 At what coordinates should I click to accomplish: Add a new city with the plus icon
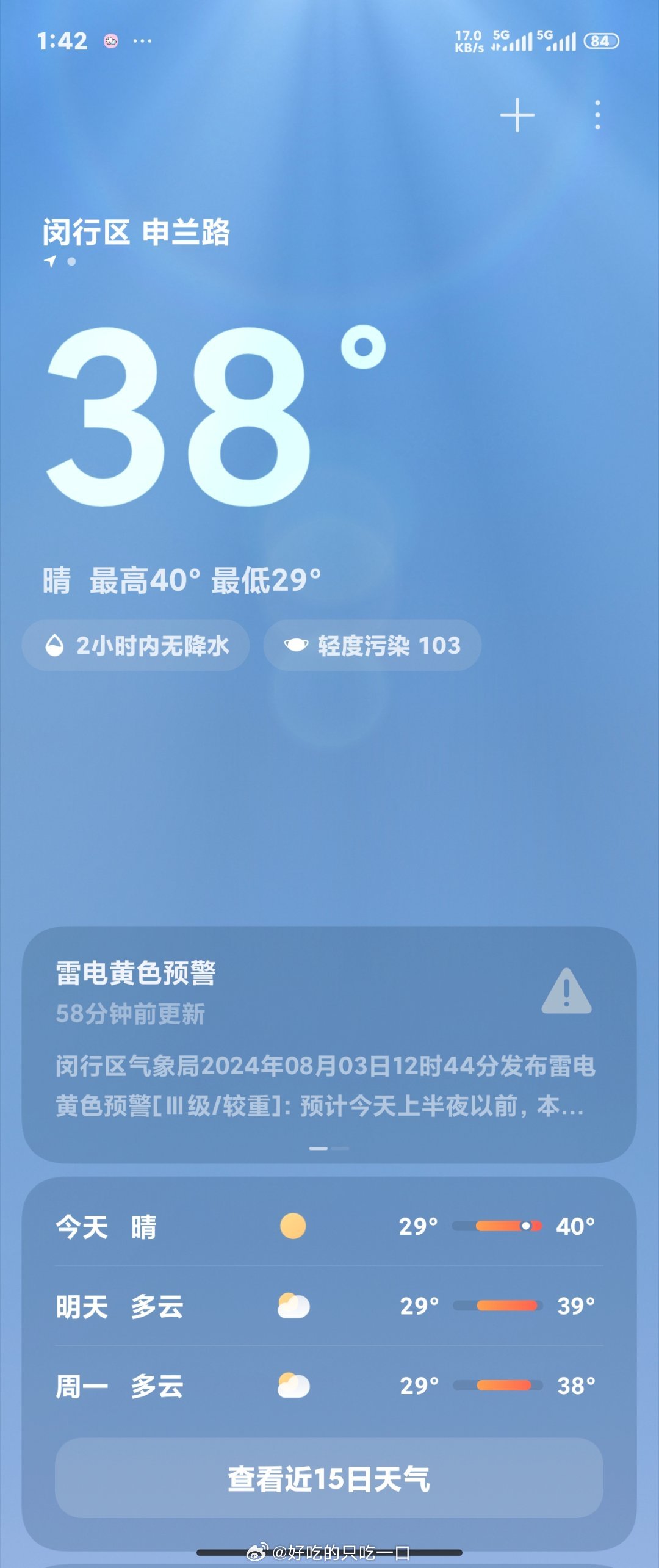tap(517, 115)
